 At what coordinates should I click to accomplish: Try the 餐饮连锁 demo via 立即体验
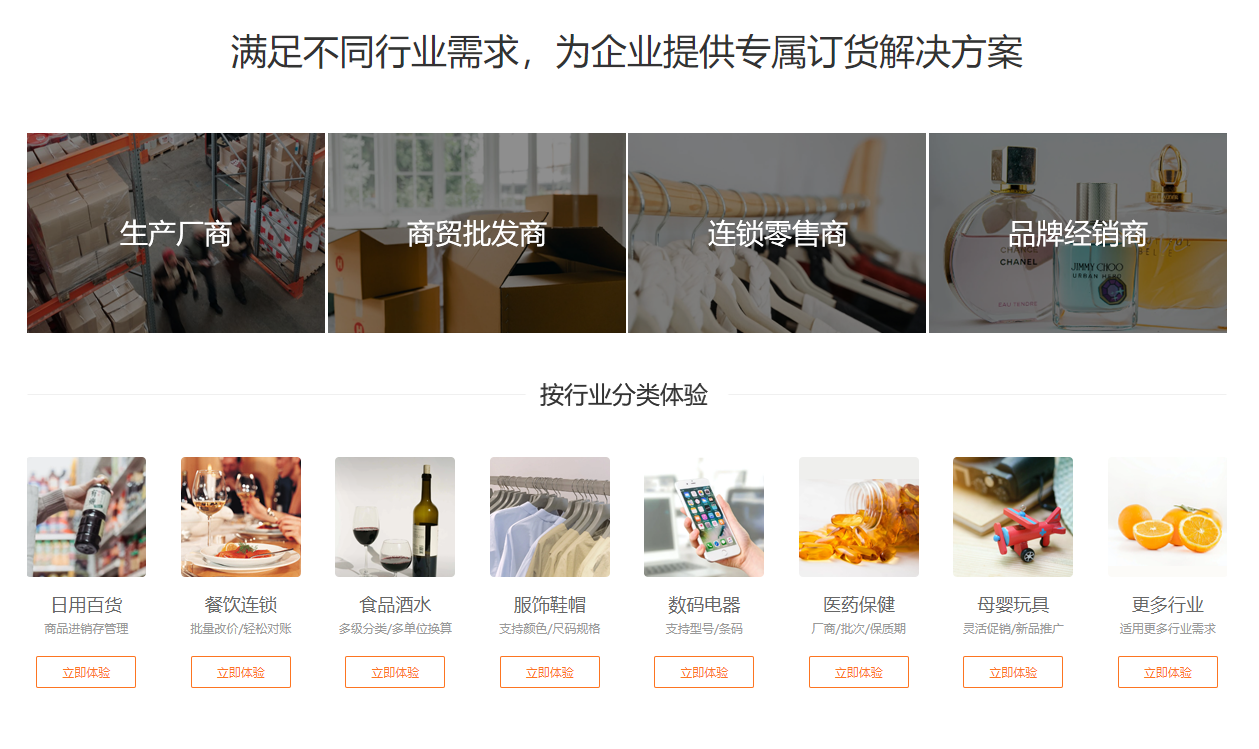click(x=241, y=672)
